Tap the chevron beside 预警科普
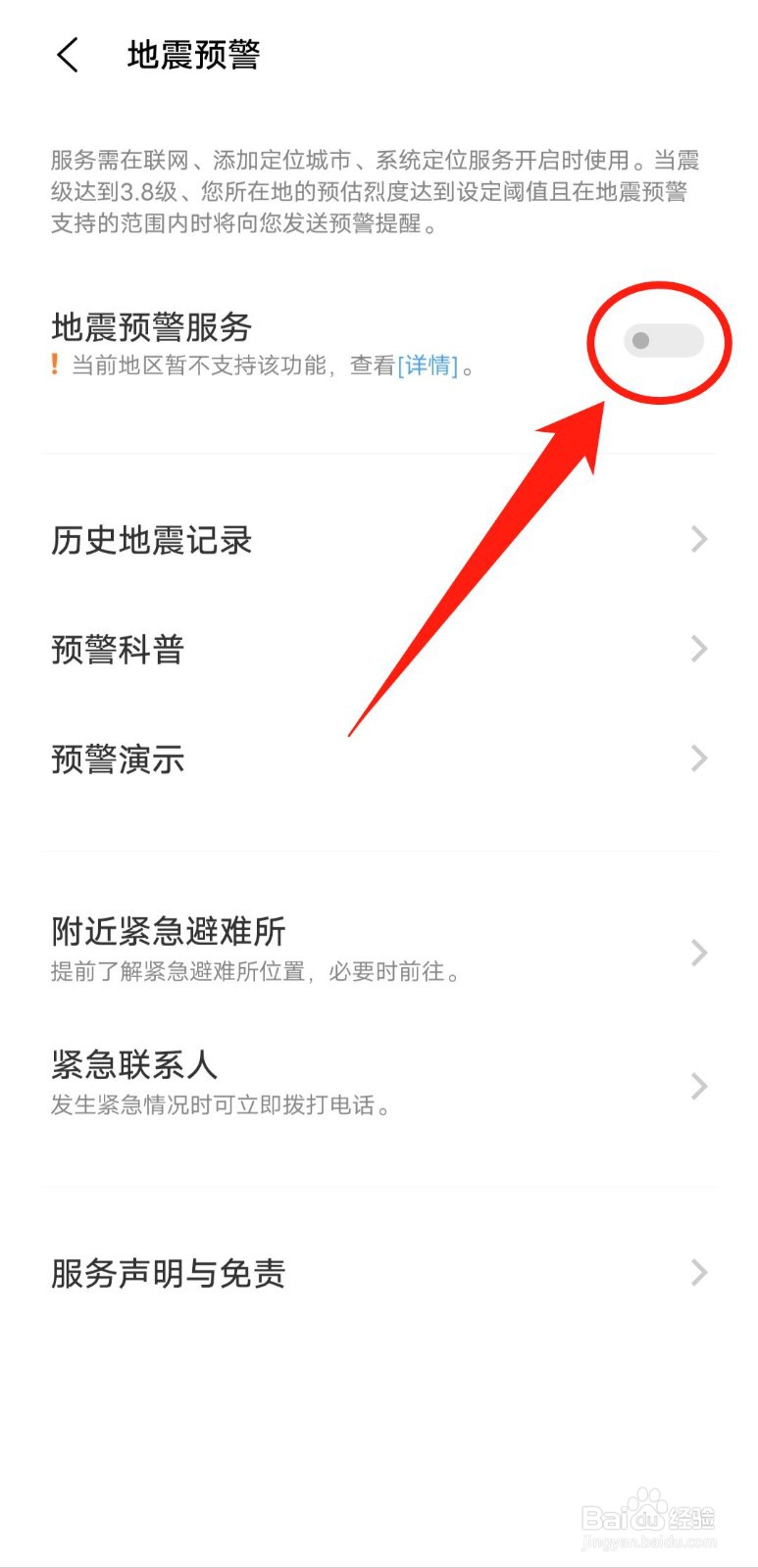The width and height of the screenshot is (758, 1568). point(698,649)
